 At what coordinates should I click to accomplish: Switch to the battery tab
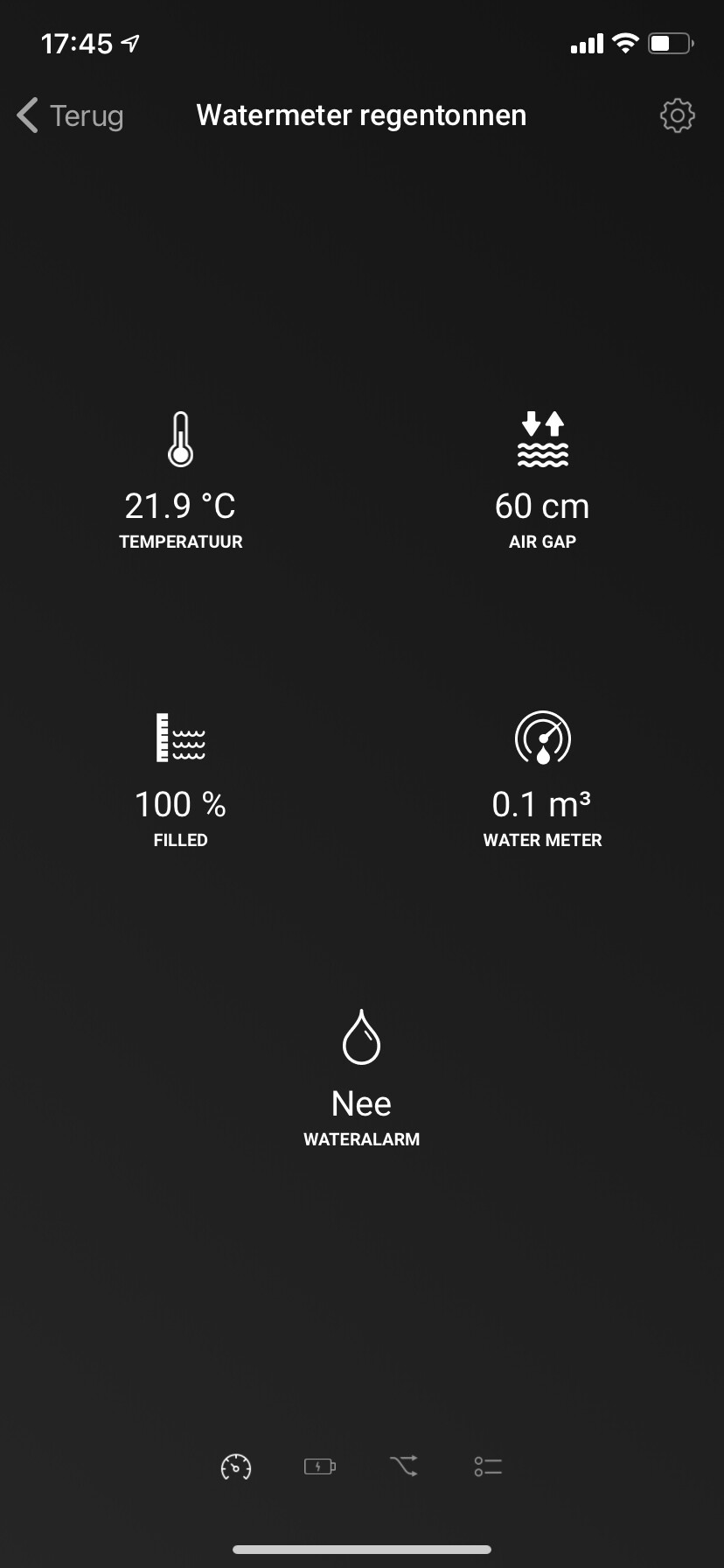click(320, 1466)
